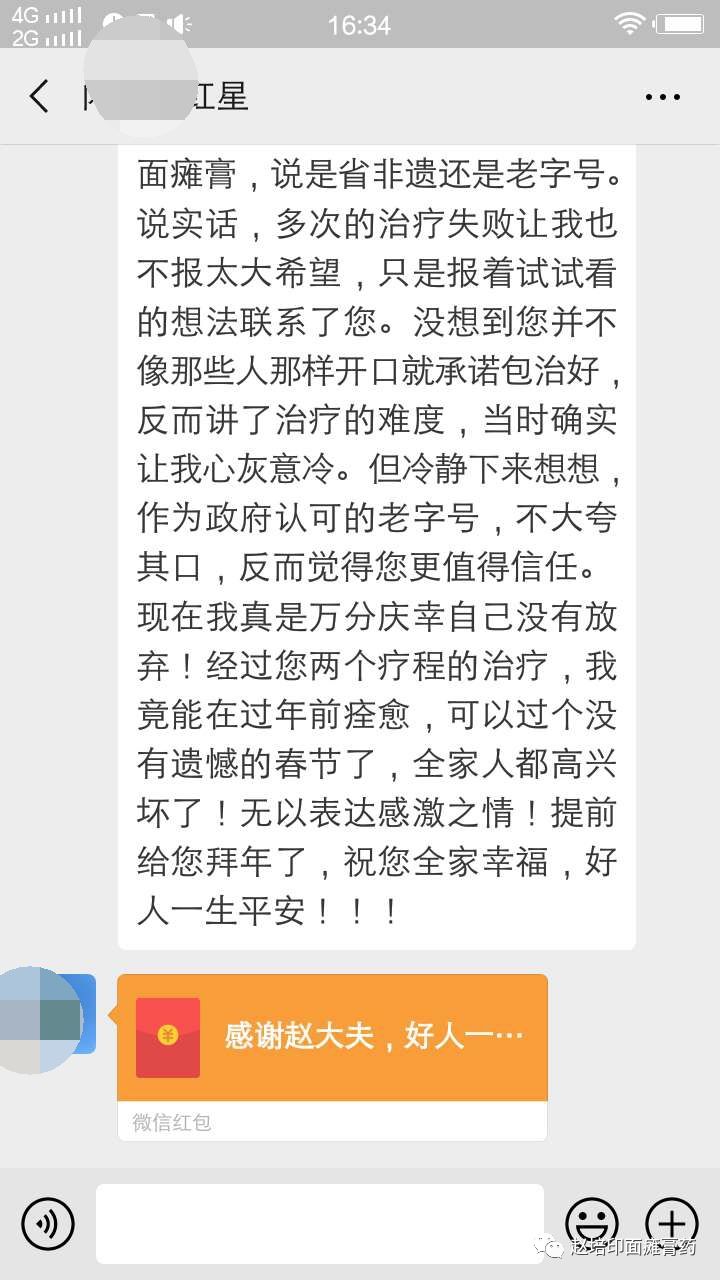Switch to voice message input
This screenshot has width=720, height=1280.
[x=48, y=1223]
